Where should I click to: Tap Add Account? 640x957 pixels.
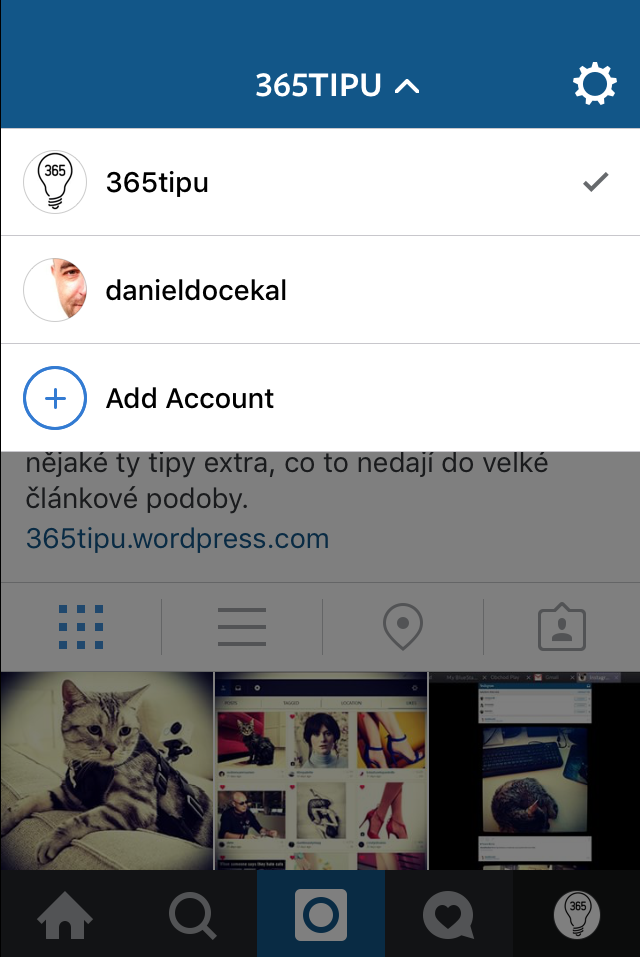[x=320, y=398]
